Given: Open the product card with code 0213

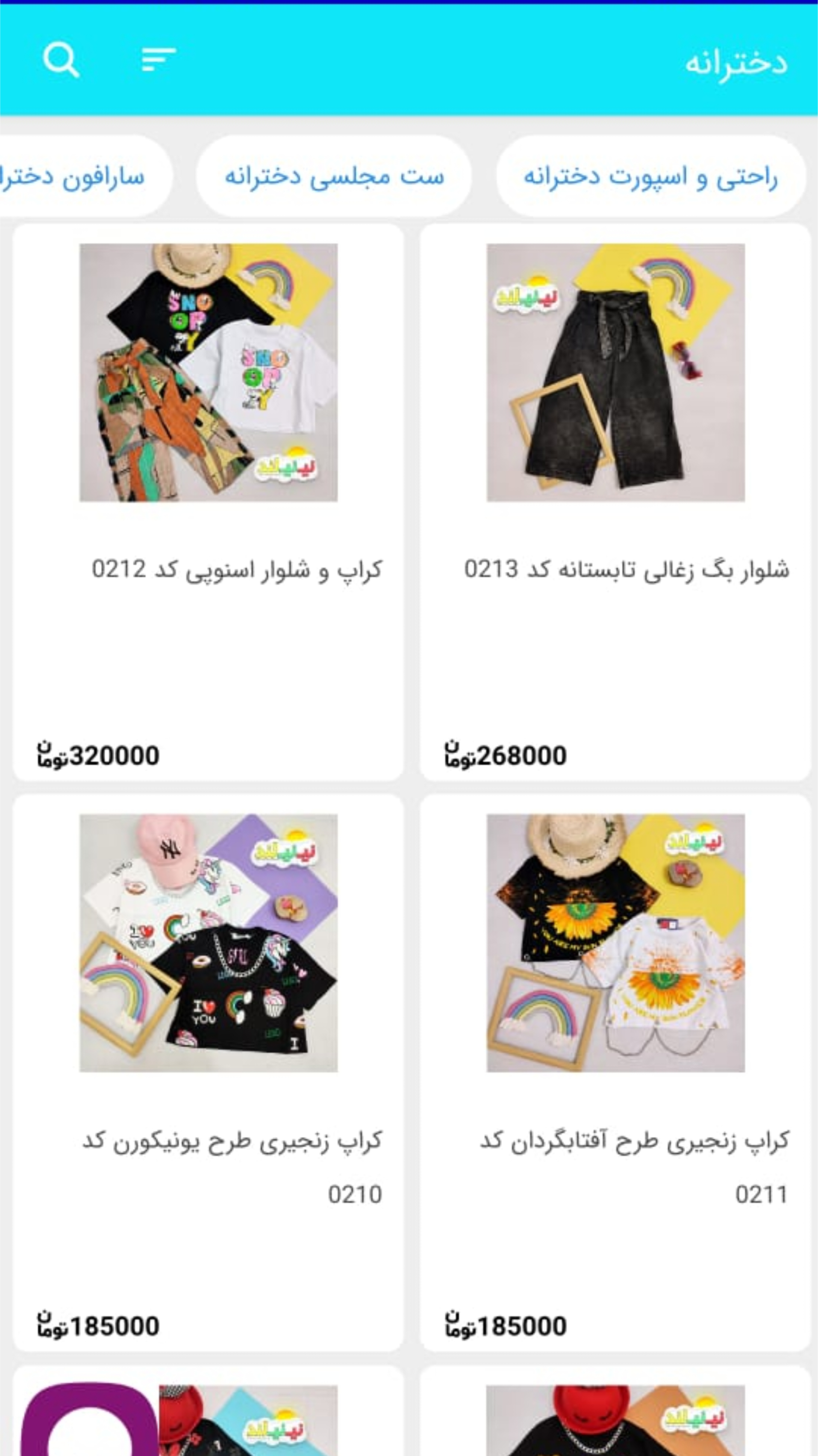Looking at the screenshot, I should click(x=615, y=502).
